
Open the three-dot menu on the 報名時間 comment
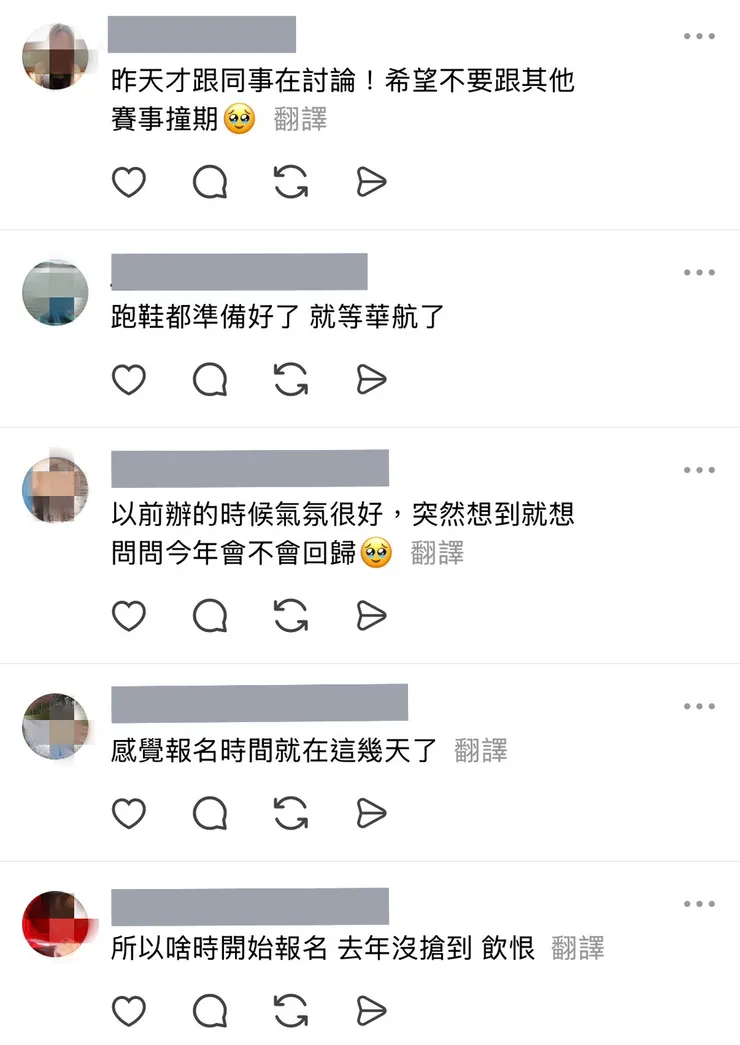[x=697, y=705]
